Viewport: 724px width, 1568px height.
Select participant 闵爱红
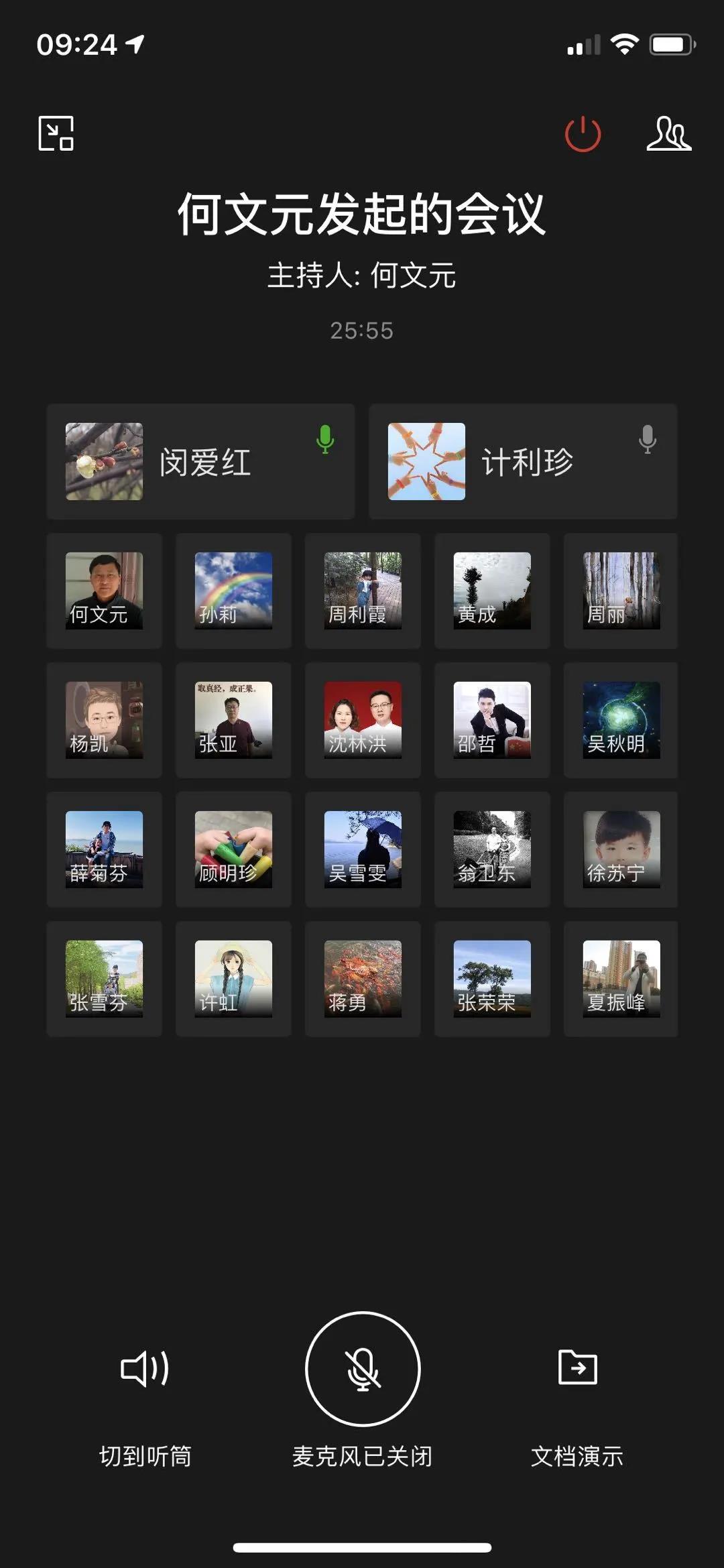tap(200, 461)
